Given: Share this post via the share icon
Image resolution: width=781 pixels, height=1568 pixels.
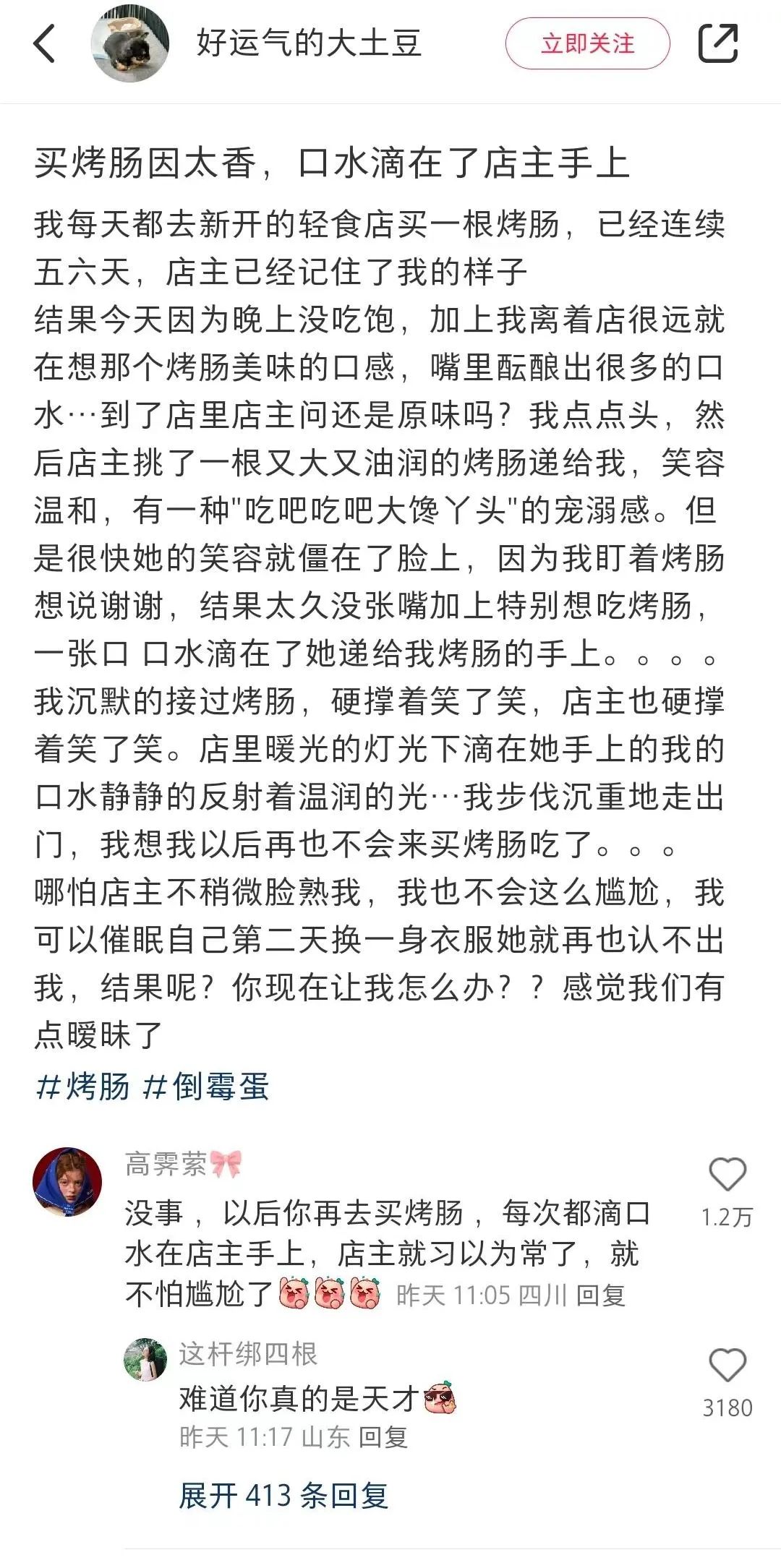Looking at the screenshot, I should pos(717,43).
